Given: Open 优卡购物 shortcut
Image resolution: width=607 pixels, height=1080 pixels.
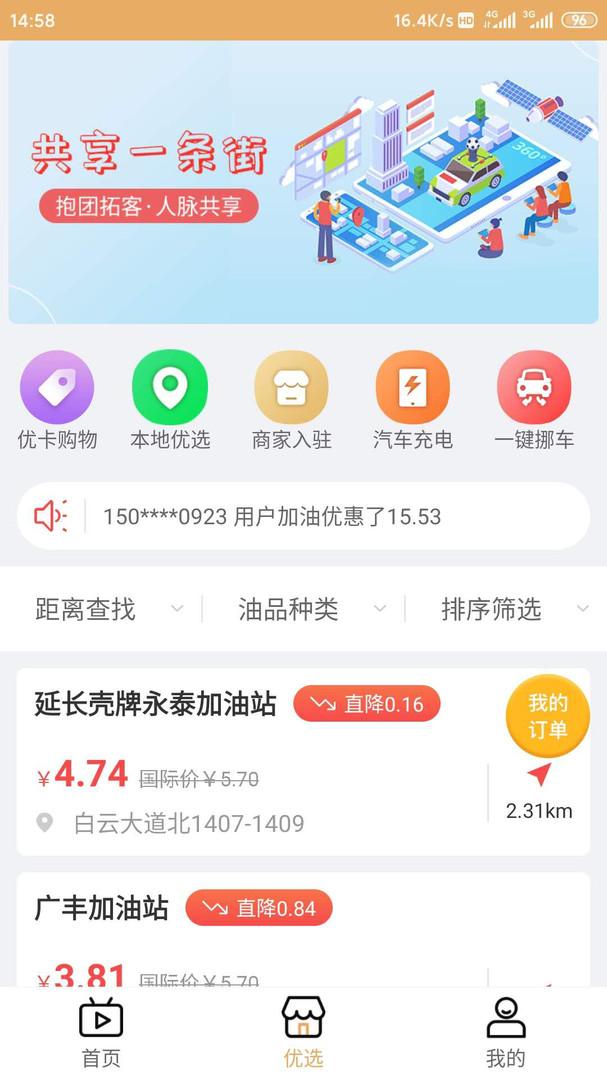Looking at the screenshot, I should [x=57, y=399].
